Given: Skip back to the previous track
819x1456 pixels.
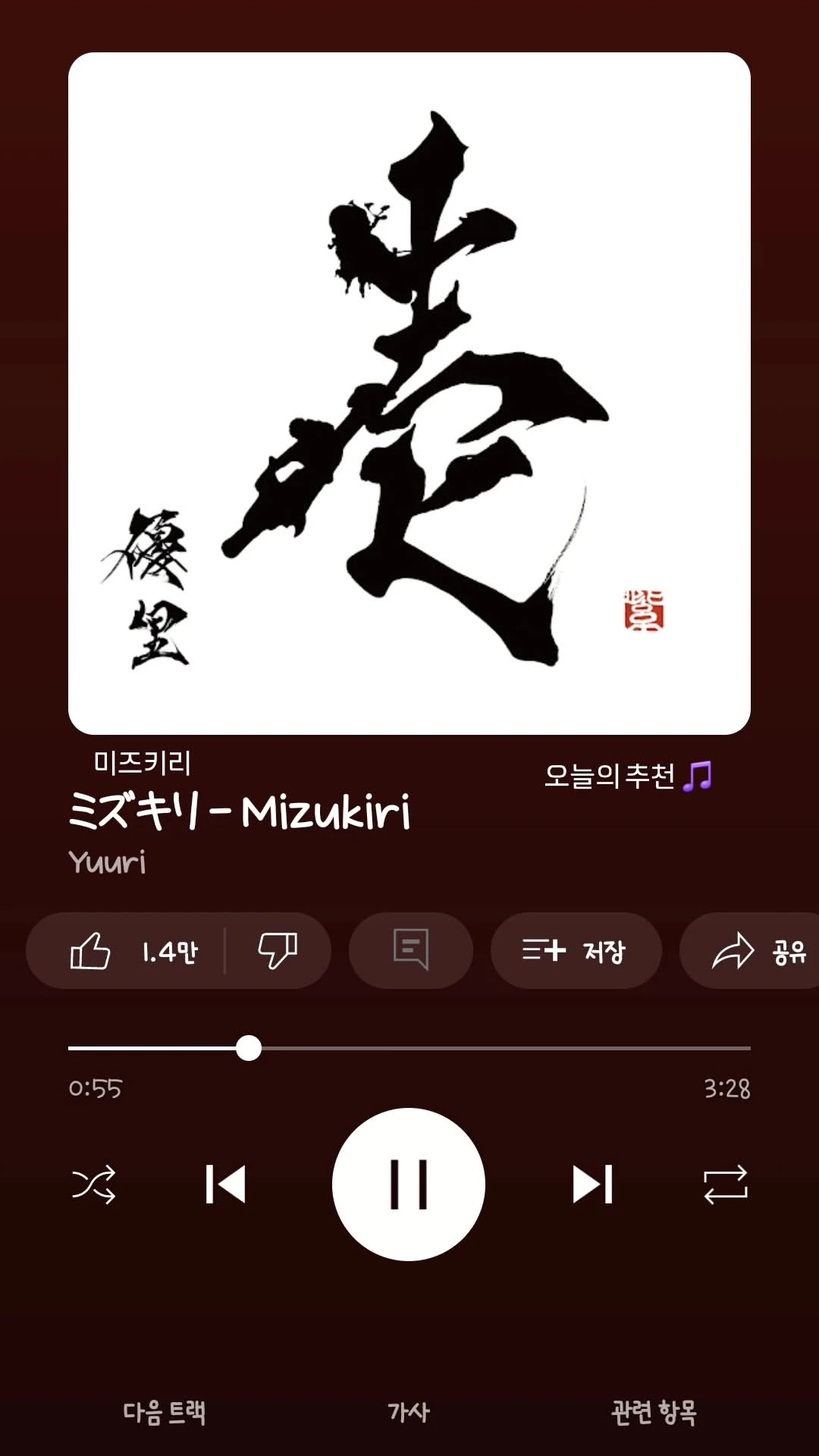Looking at the screenshot, I should [226, 1185].
